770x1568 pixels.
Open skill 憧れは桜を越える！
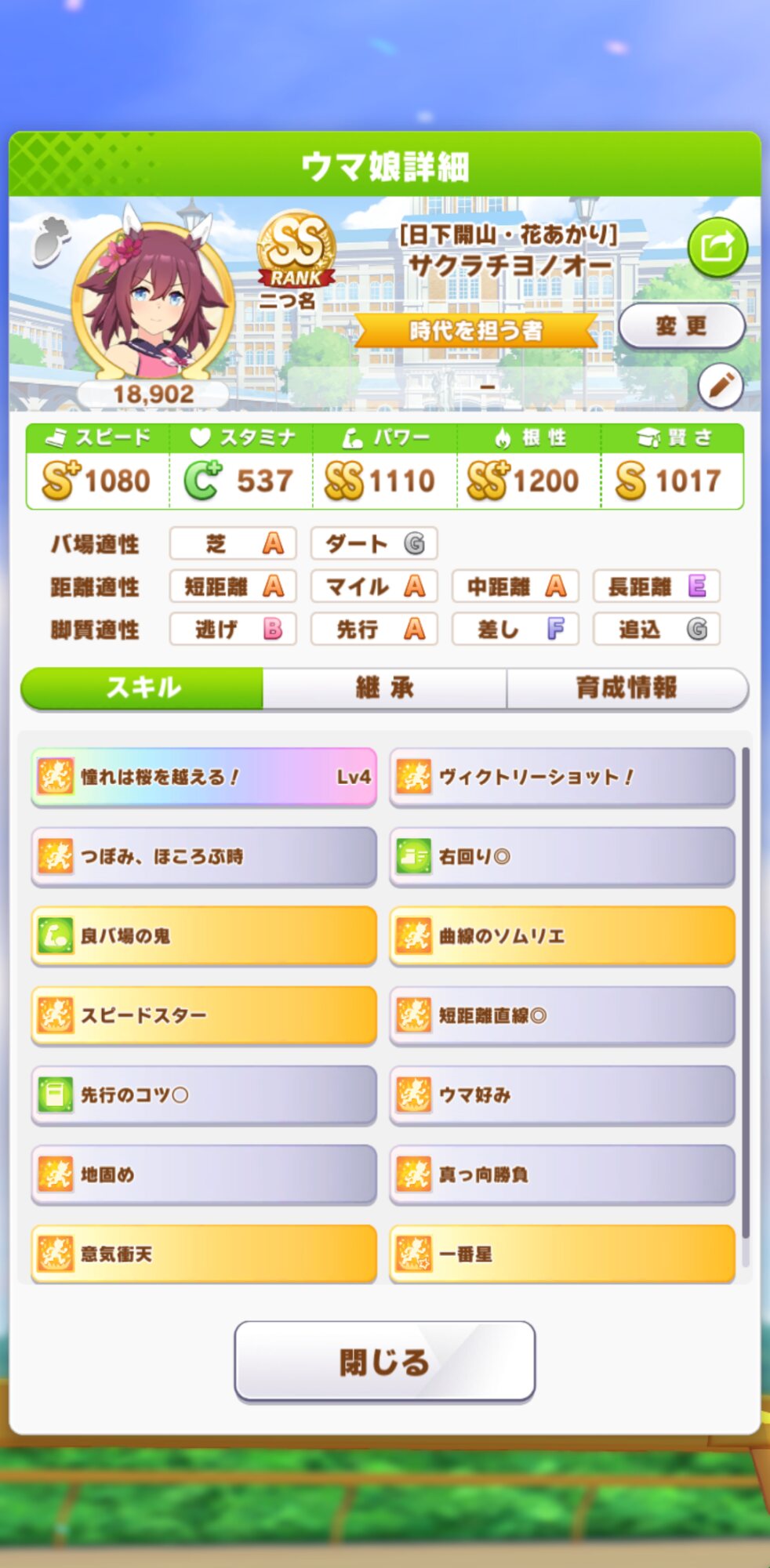point(204,777)
